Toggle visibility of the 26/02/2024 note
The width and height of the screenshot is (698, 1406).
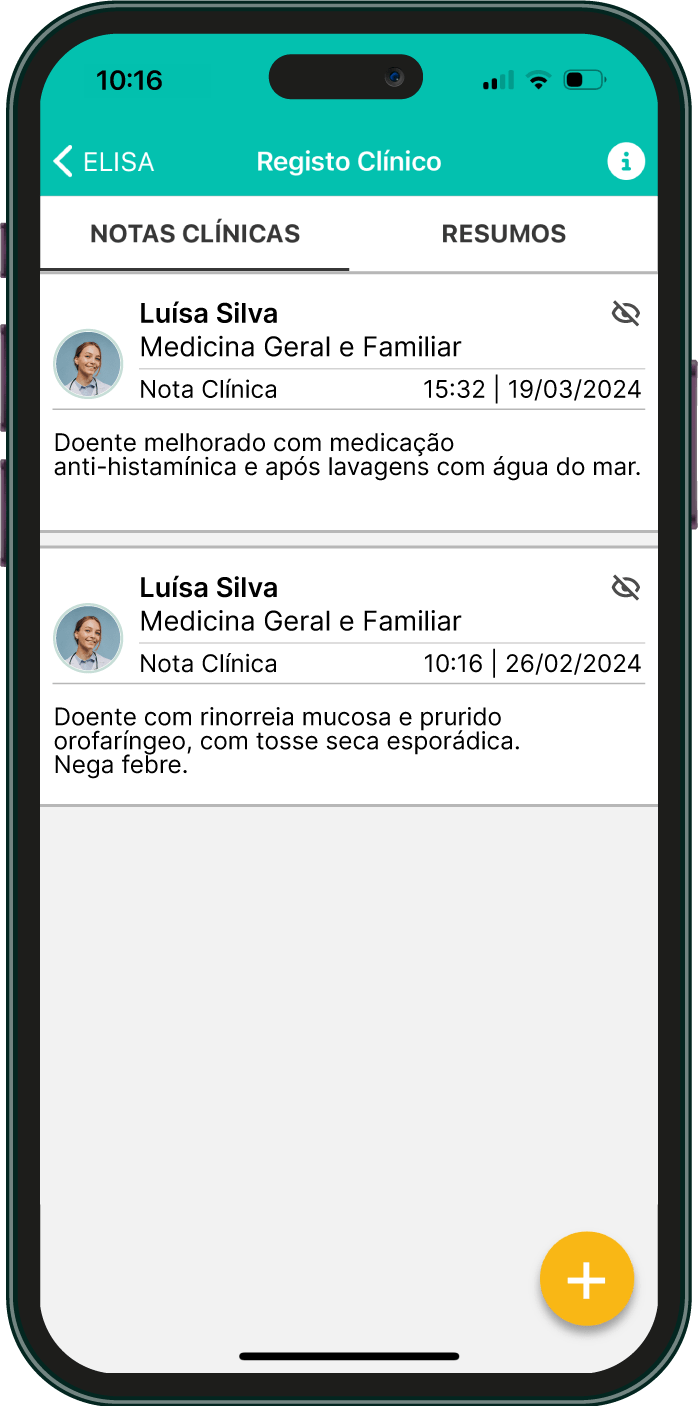coord(625,588)
